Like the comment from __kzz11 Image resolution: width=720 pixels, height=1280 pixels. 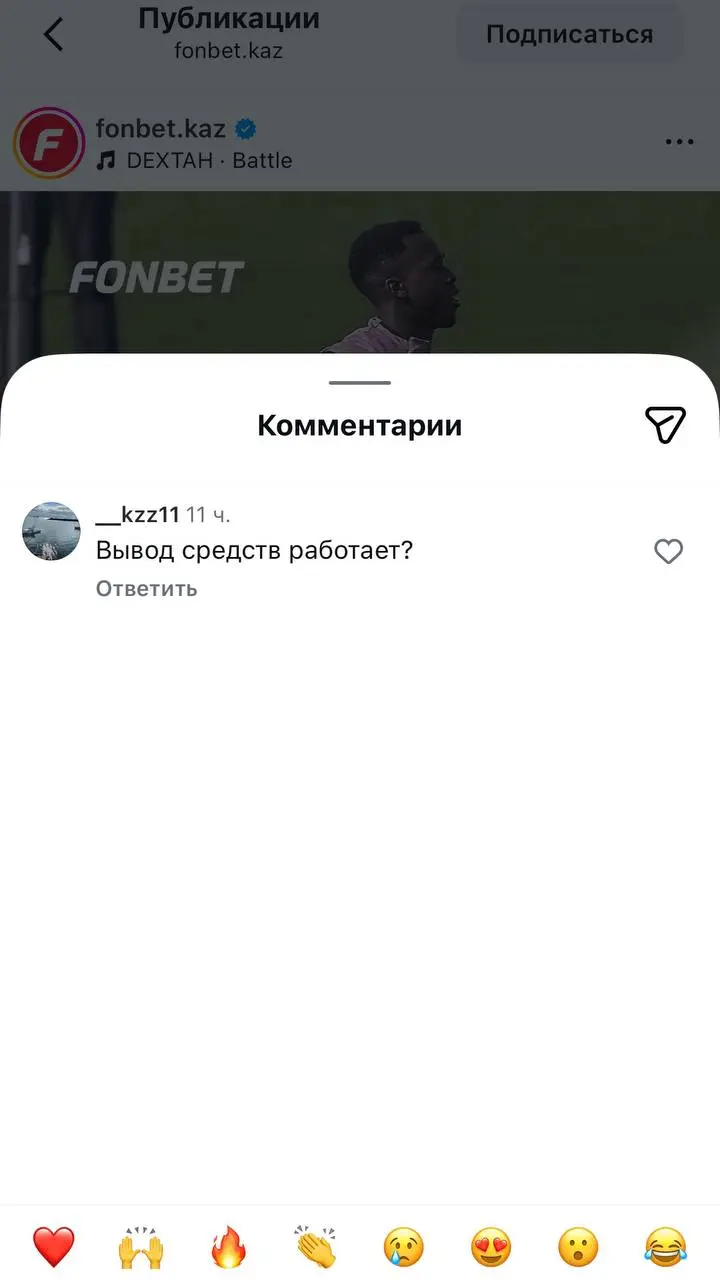(668, 551)
